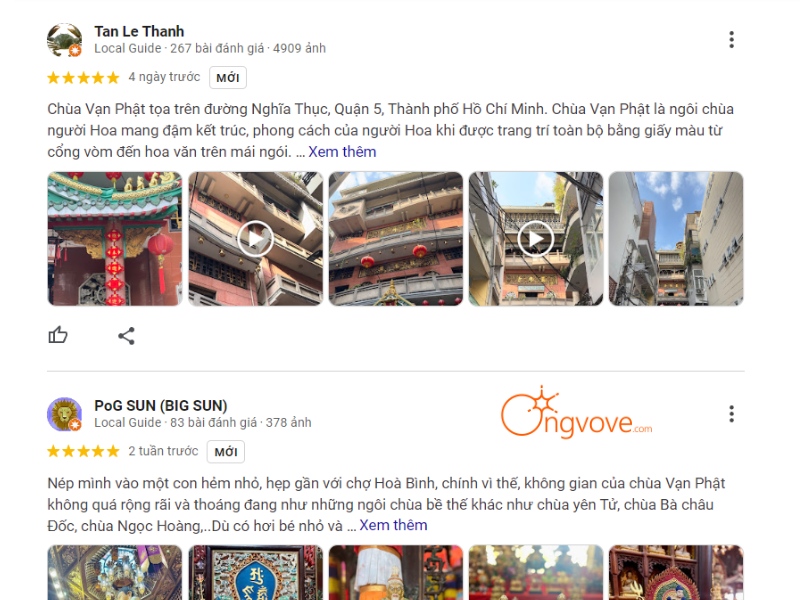
Task: Expand Tan Le Thanh's review with Xem thêm
Action: 342,152
